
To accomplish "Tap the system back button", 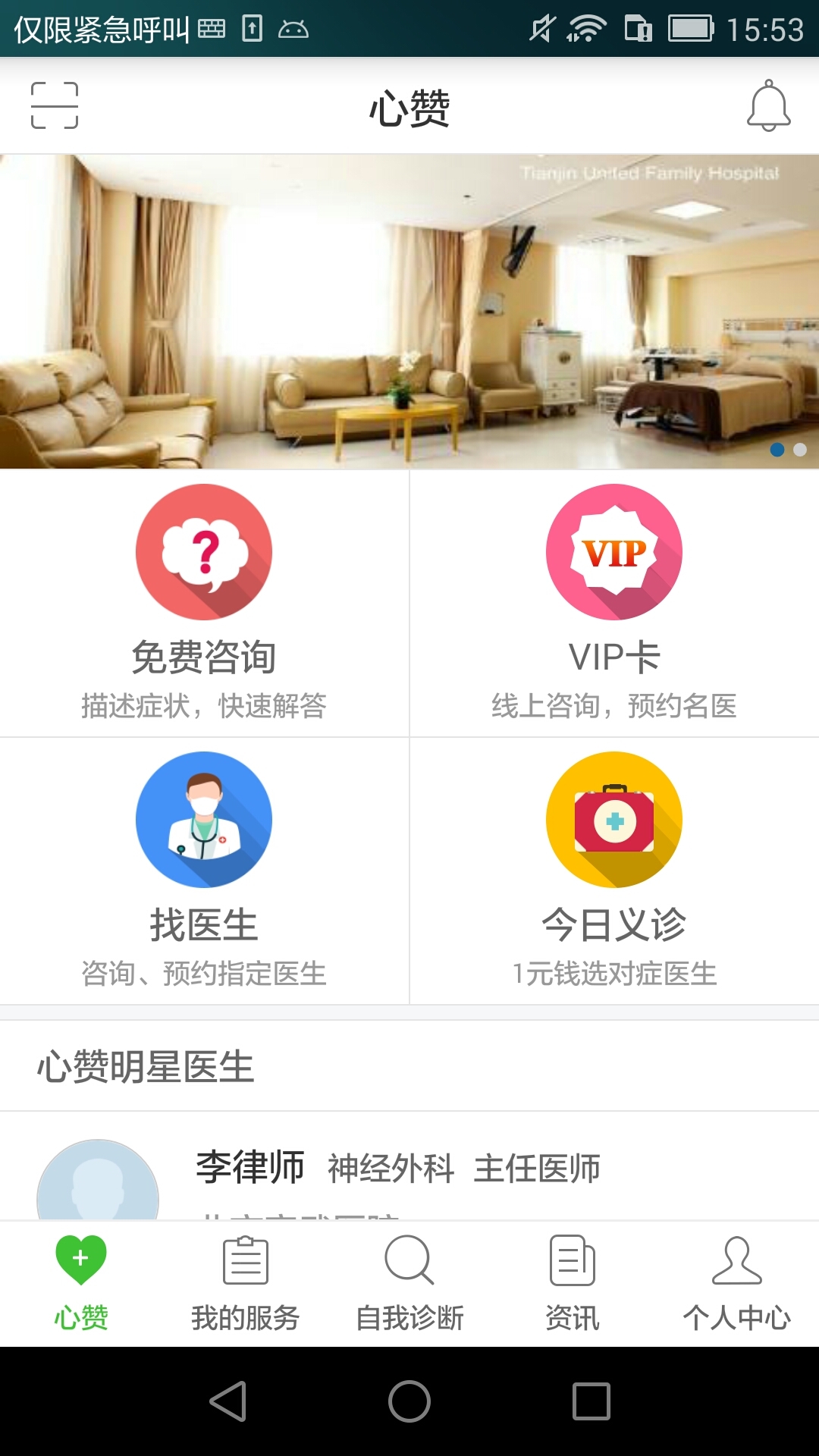I will point(227,1401).
